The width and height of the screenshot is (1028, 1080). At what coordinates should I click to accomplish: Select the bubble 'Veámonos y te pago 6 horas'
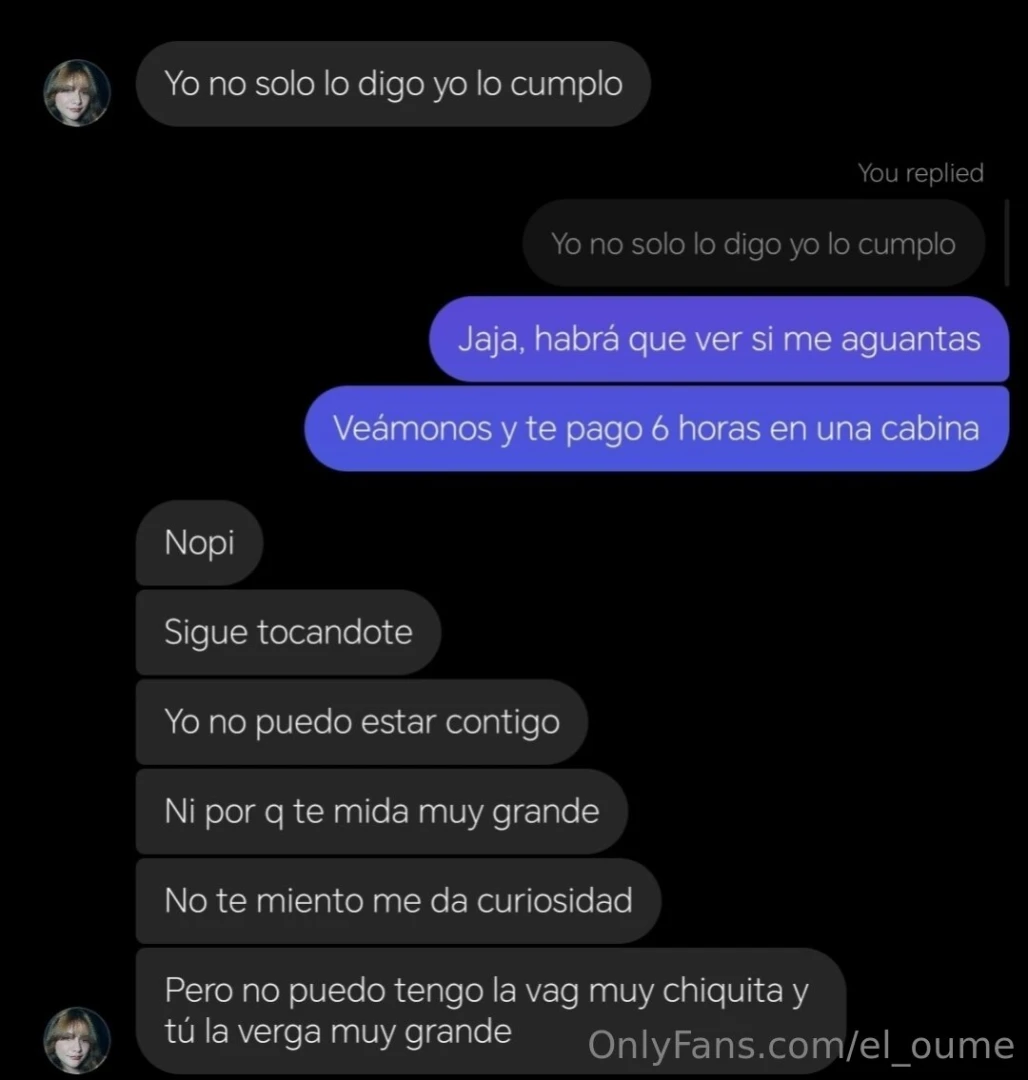[657, 428]
